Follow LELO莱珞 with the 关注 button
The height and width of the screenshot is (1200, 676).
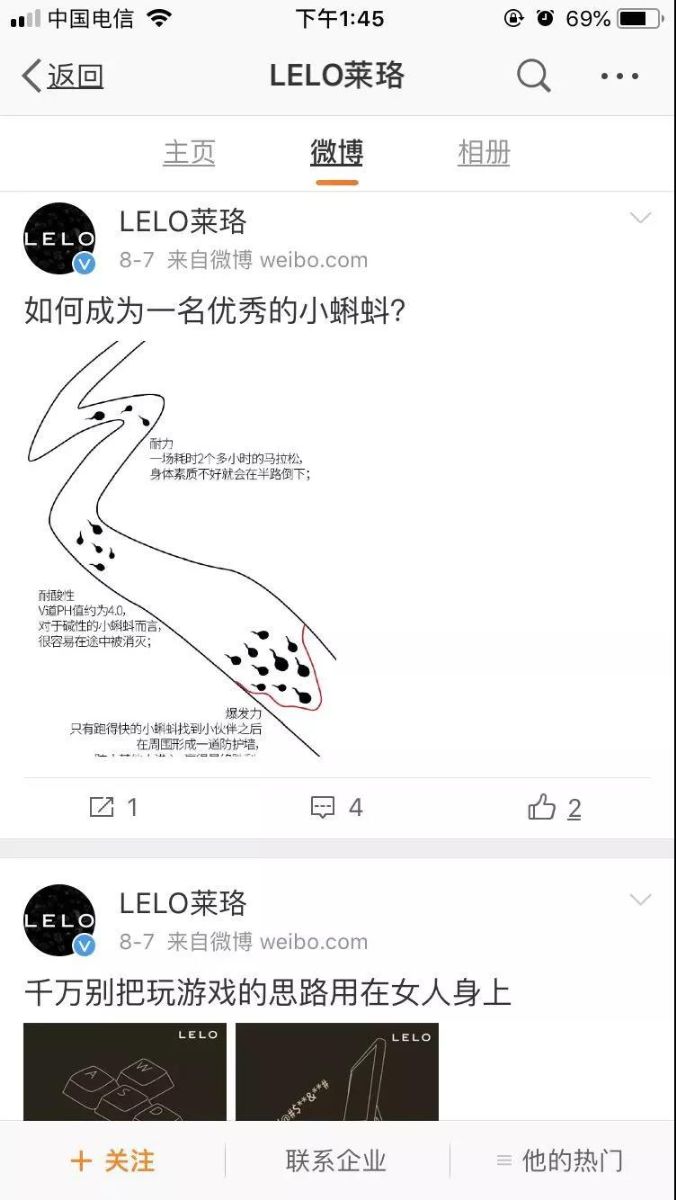112,1160
